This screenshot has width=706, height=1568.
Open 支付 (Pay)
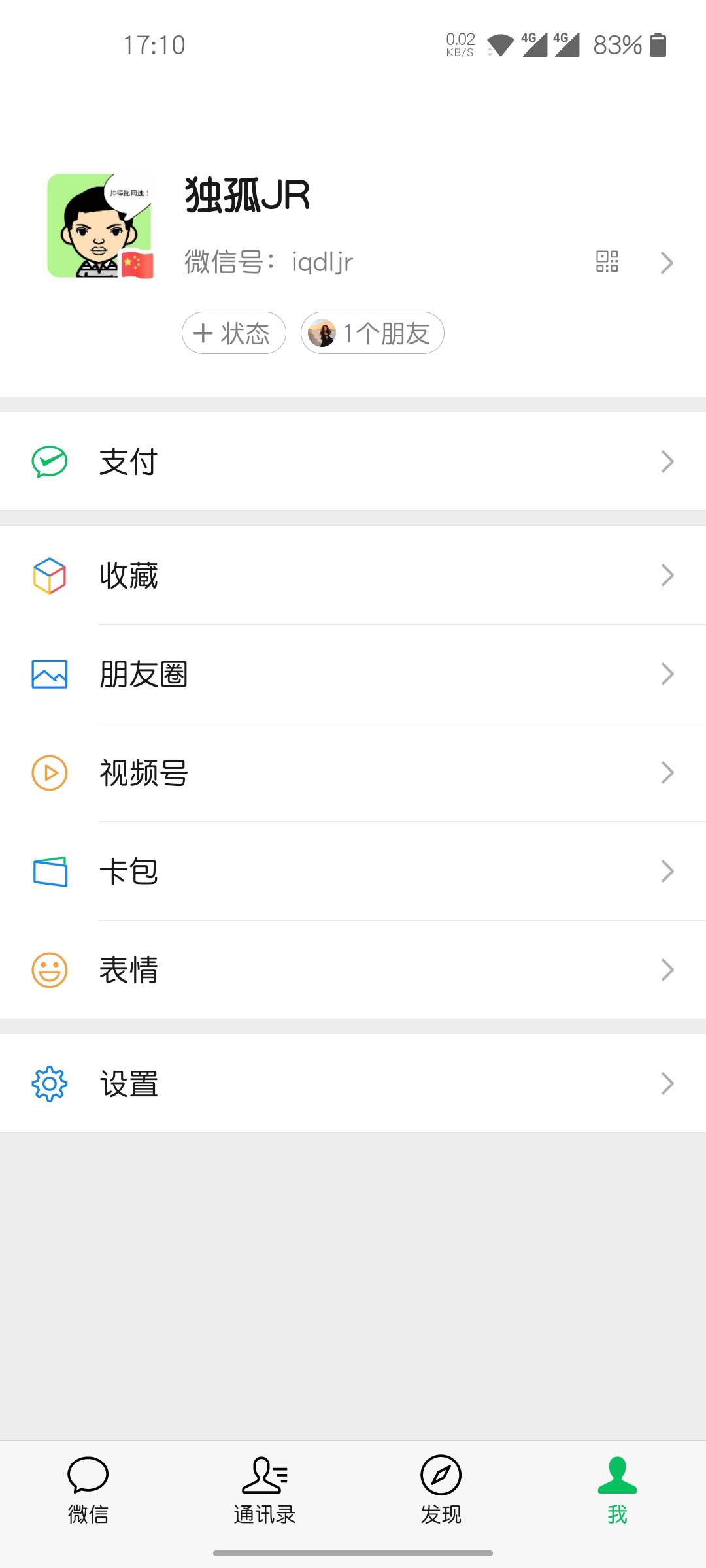click(353, 461)
